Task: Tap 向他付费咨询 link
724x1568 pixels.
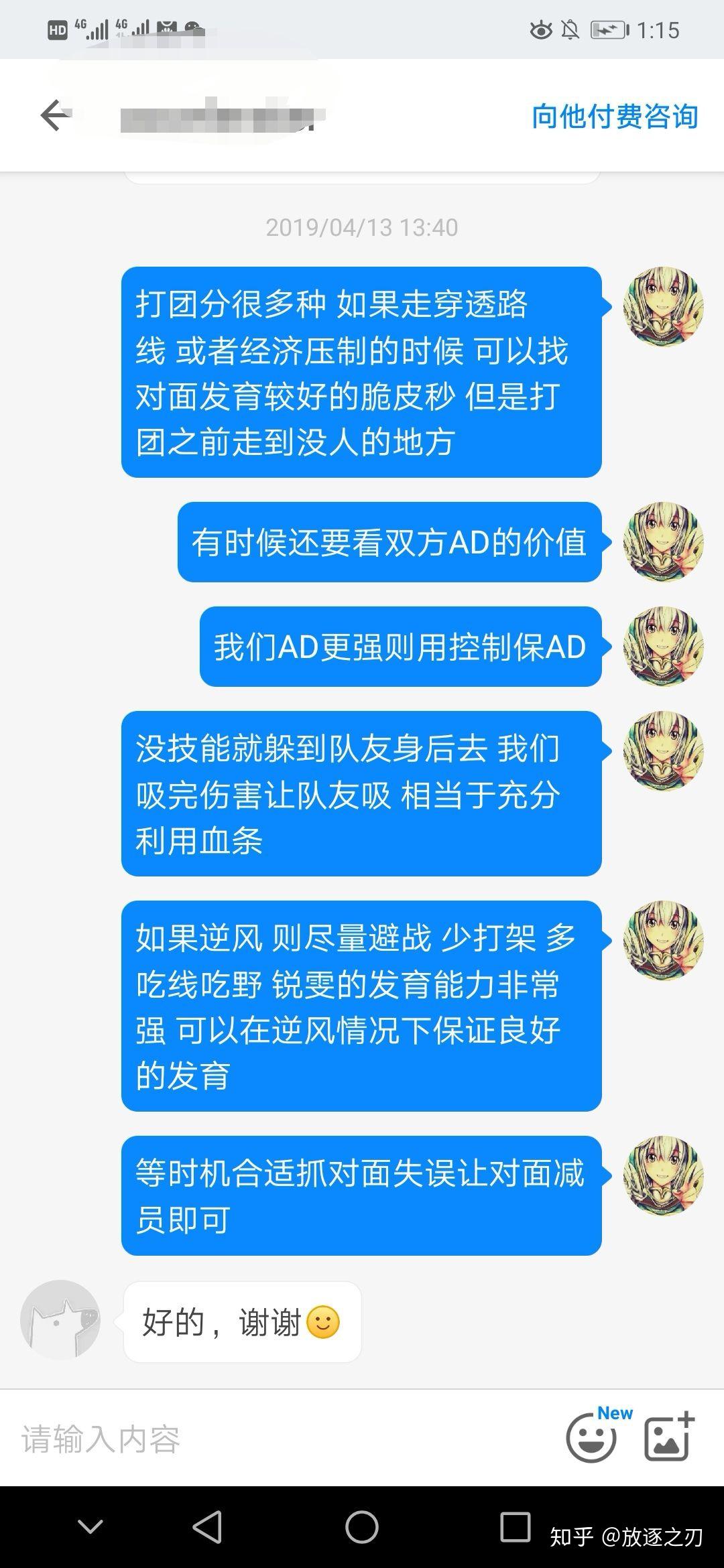Action: [615, 117]
